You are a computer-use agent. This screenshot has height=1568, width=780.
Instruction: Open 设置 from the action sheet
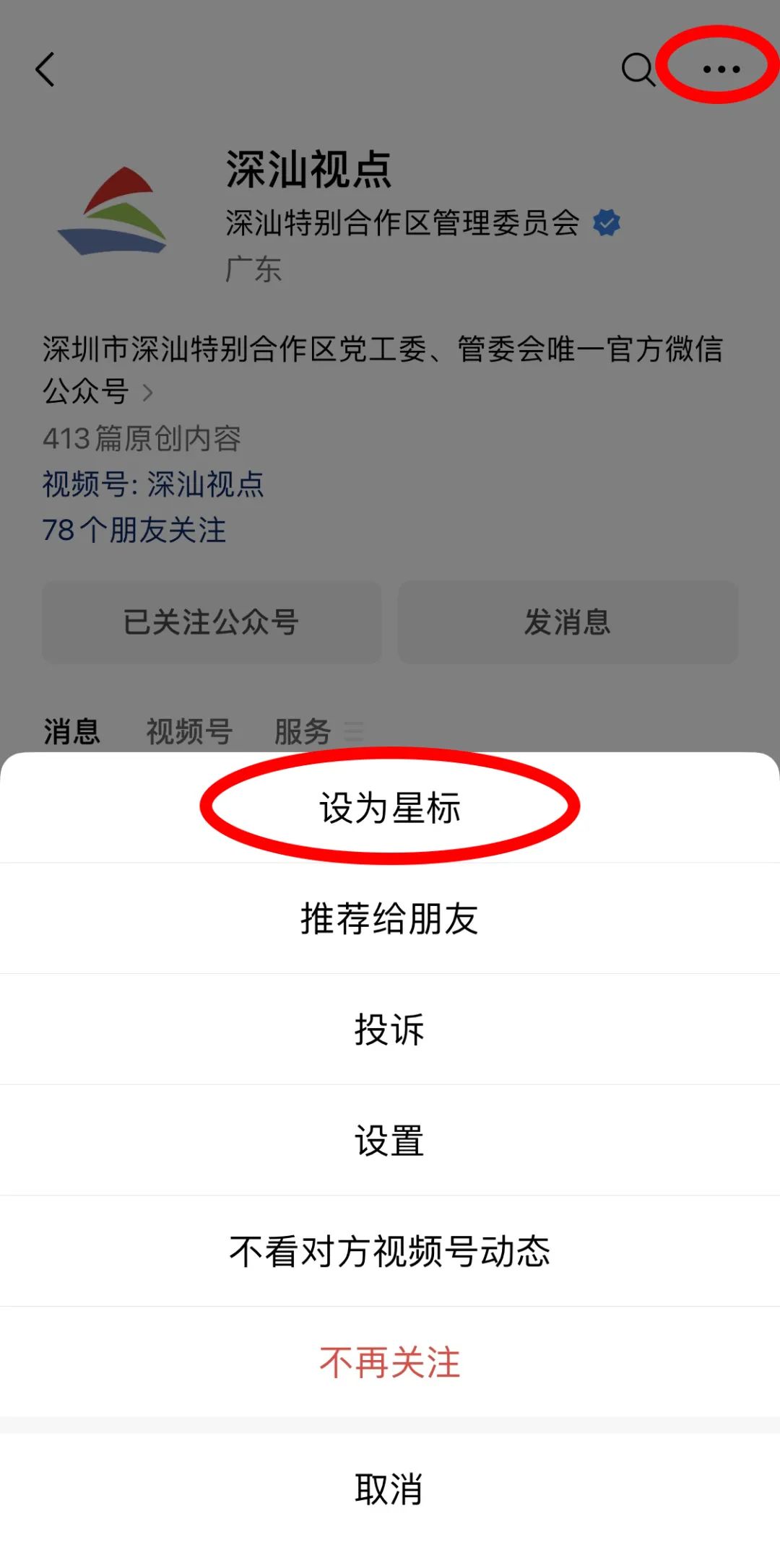390,1141
